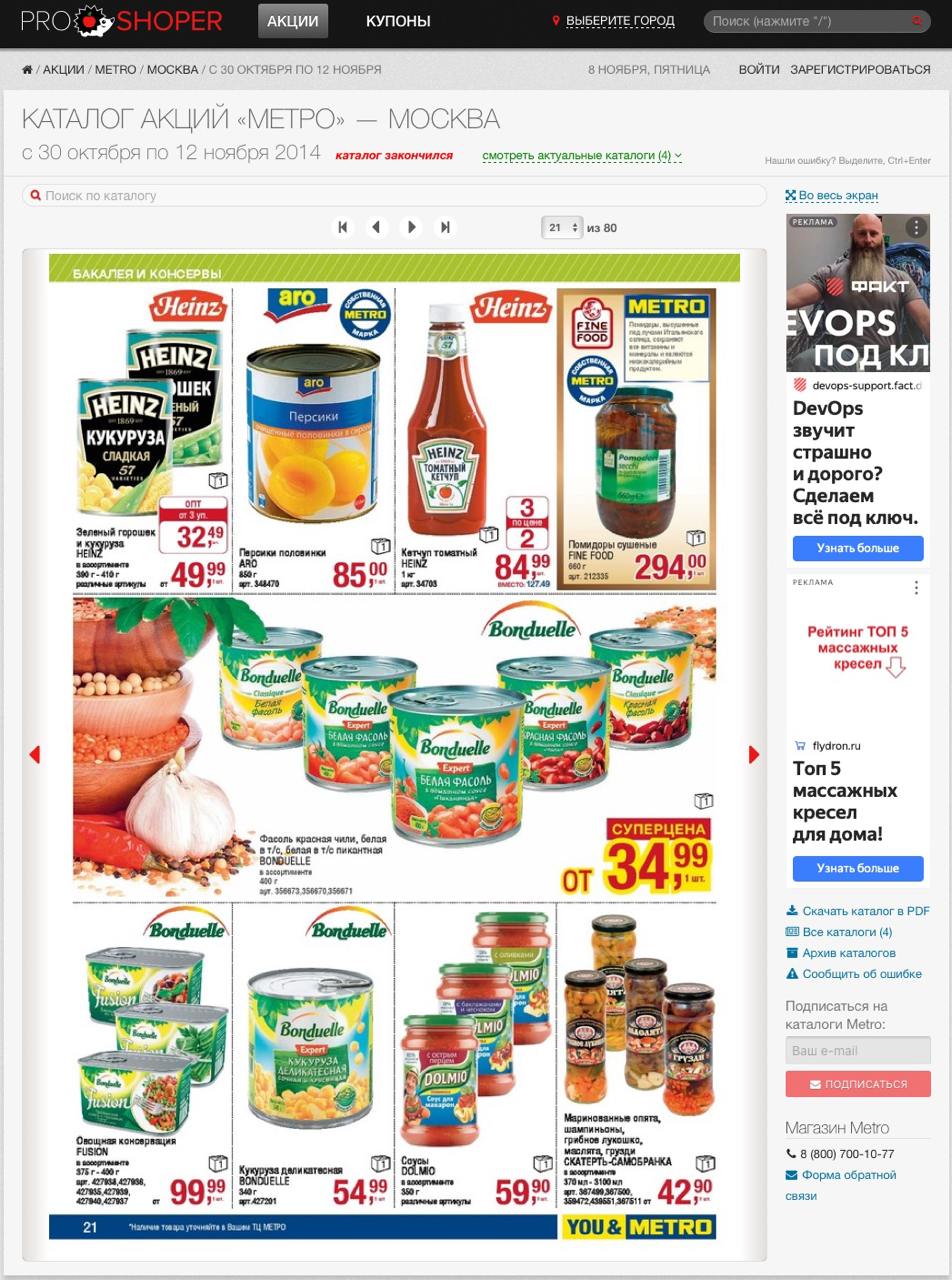
Task: Tap the Ваш e-mail subscription field
Action: tap(857, 1051)
